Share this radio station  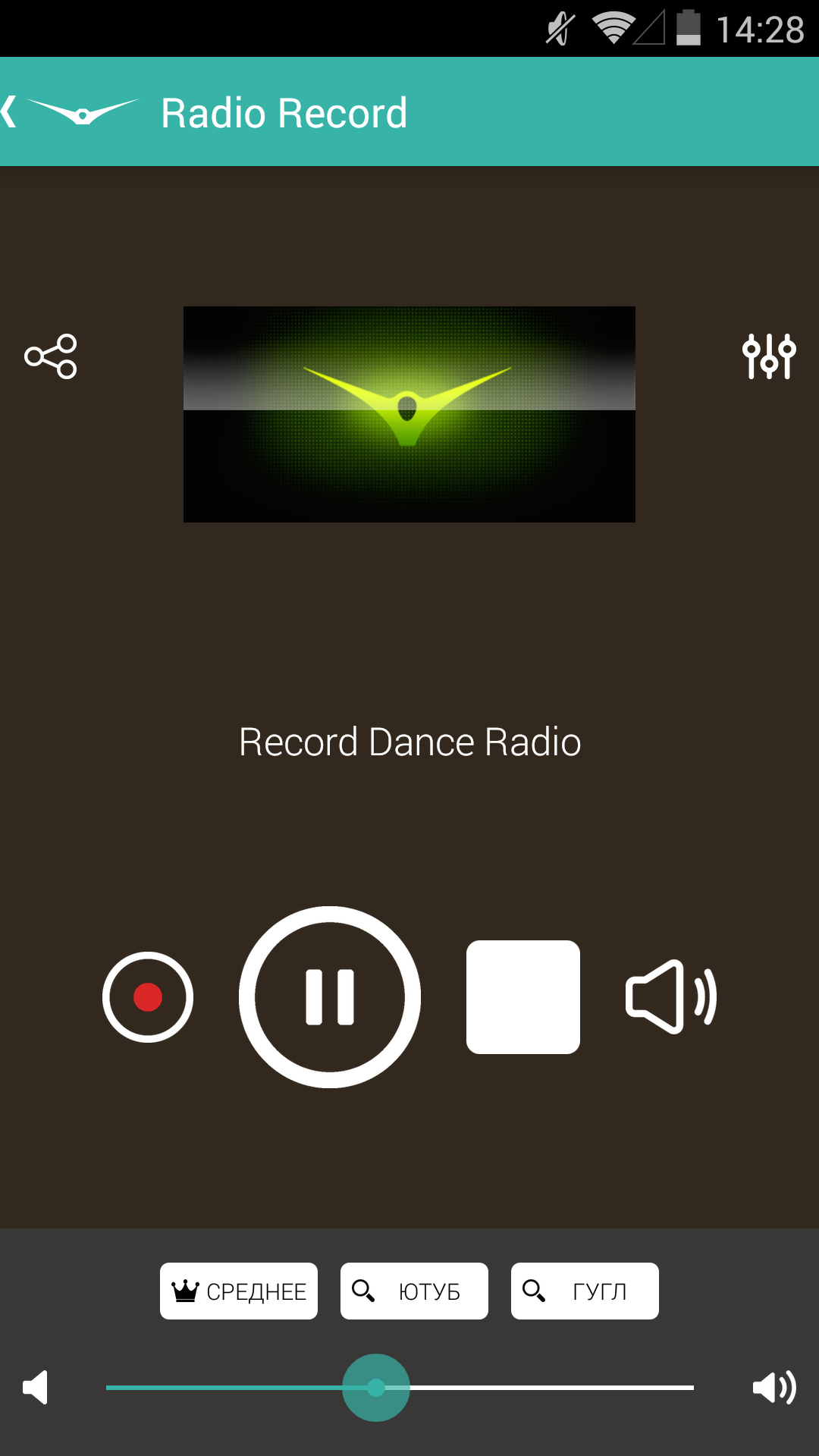51,356
